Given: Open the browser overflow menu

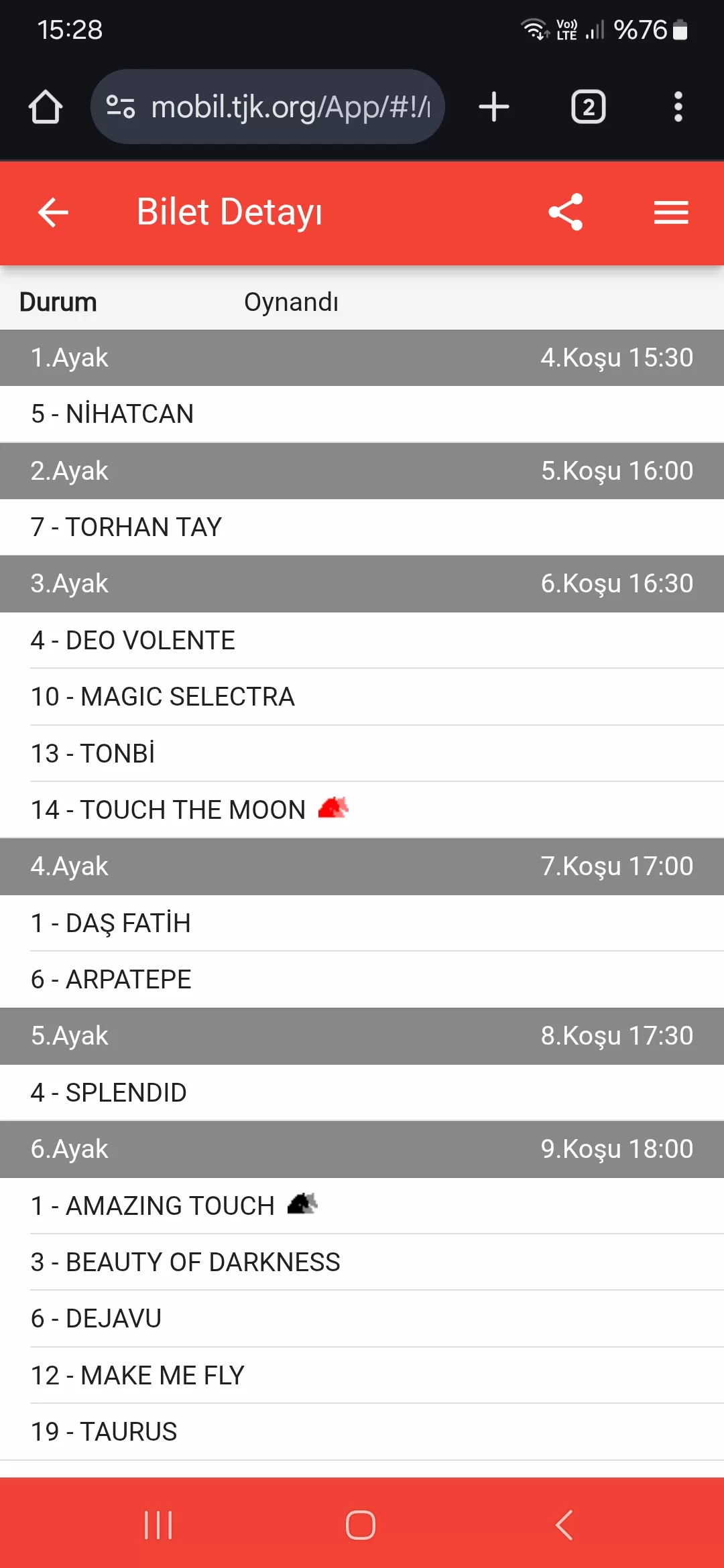Looking at the screenshot, I should (x=678, y=107).
